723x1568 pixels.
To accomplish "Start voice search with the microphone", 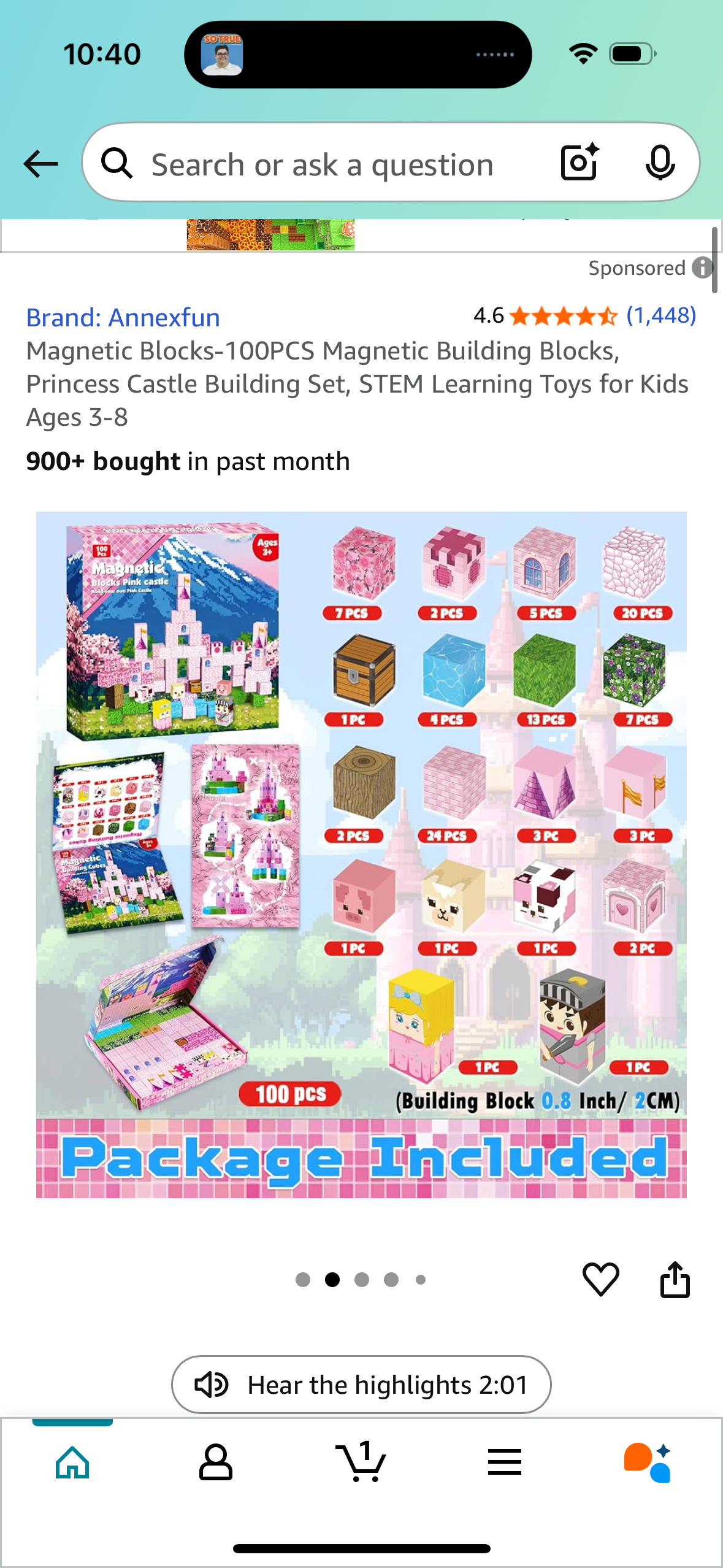I will [660, 163].
